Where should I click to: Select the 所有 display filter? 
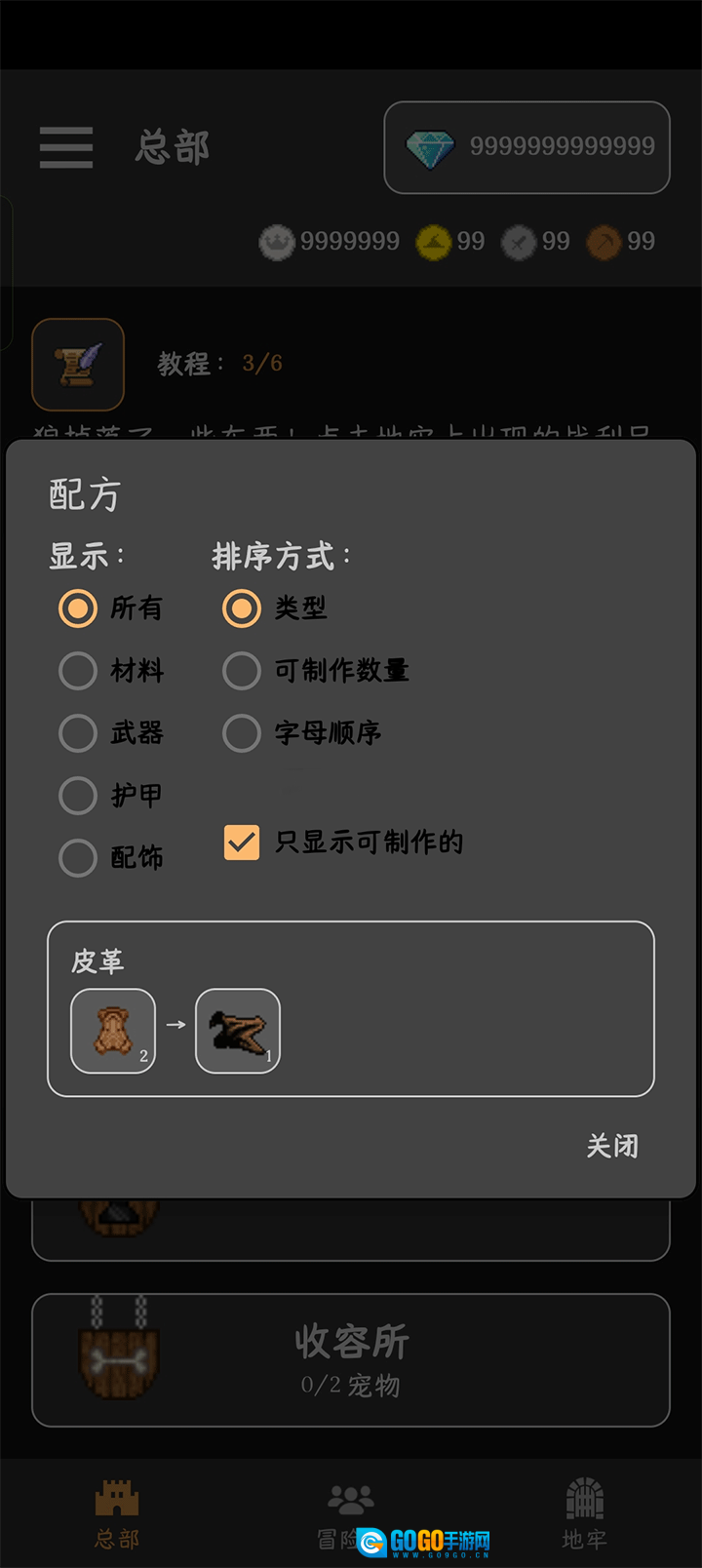point(78,608)
